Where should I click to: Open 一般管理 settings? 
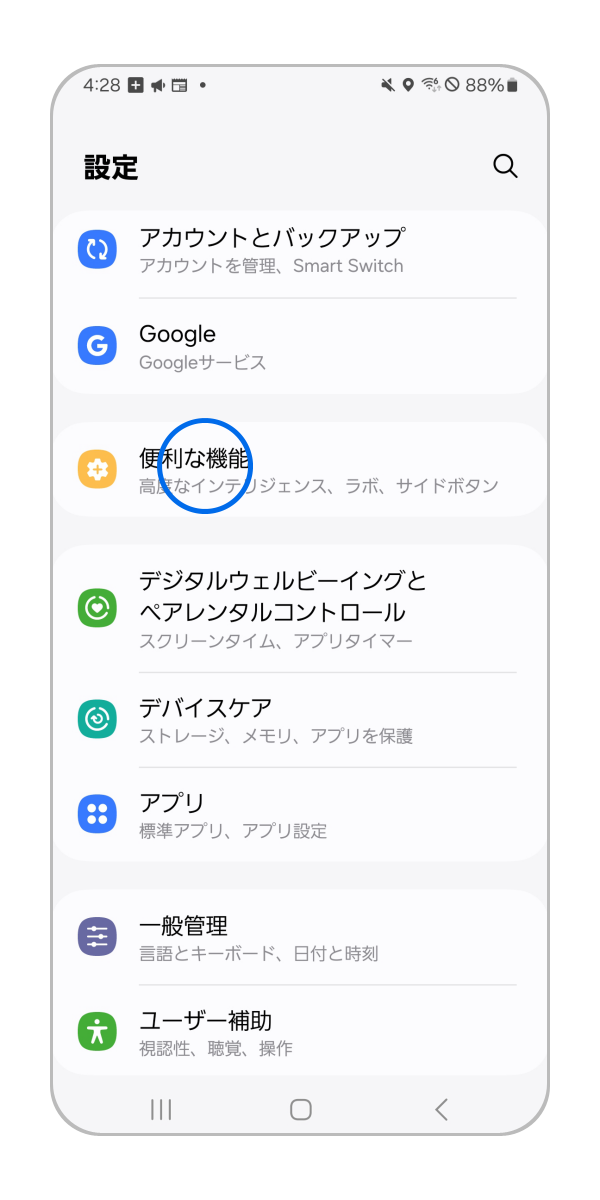300,938
